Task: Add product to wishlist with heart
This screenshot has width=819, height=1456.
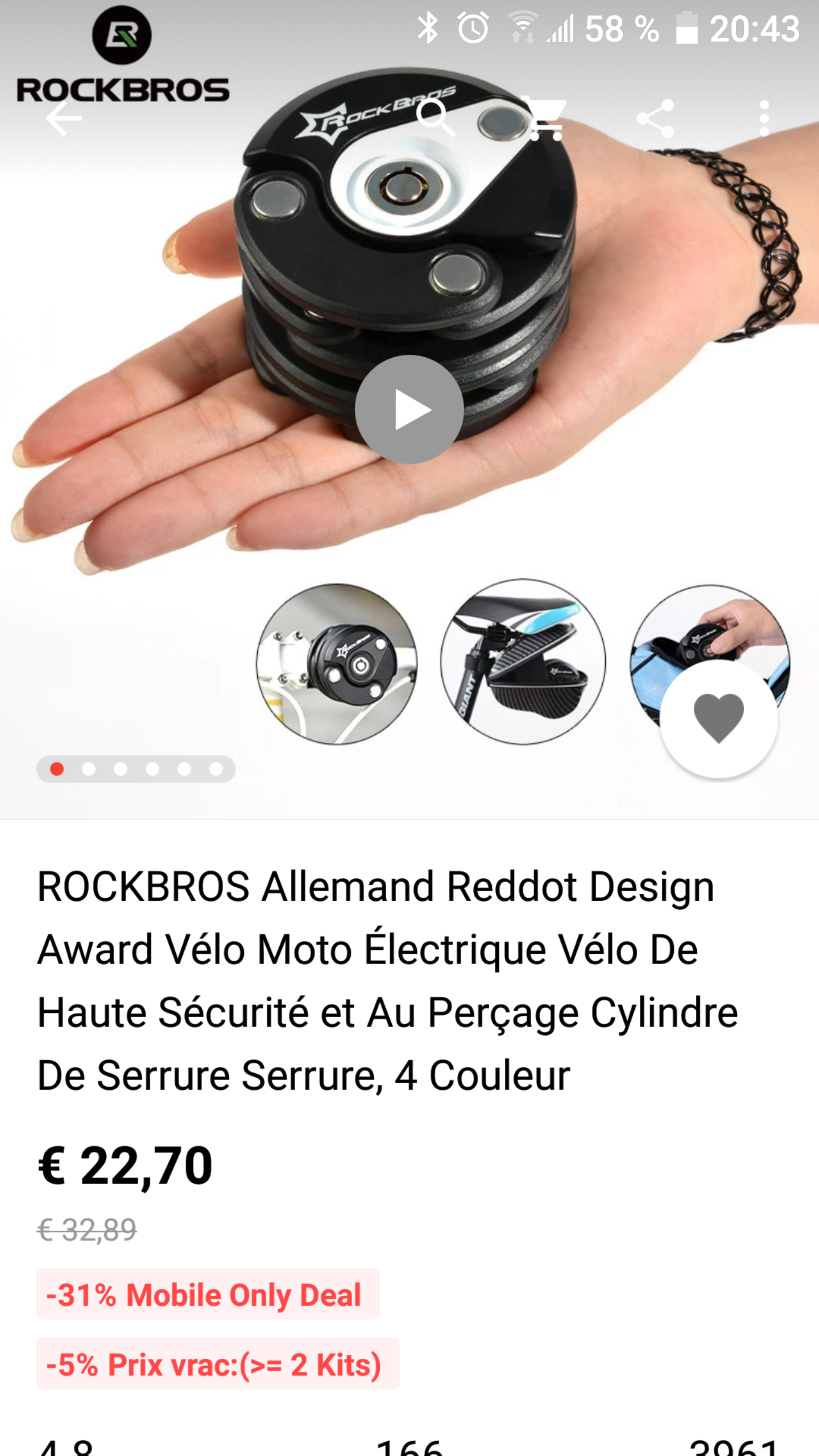Action: (719, 719)
